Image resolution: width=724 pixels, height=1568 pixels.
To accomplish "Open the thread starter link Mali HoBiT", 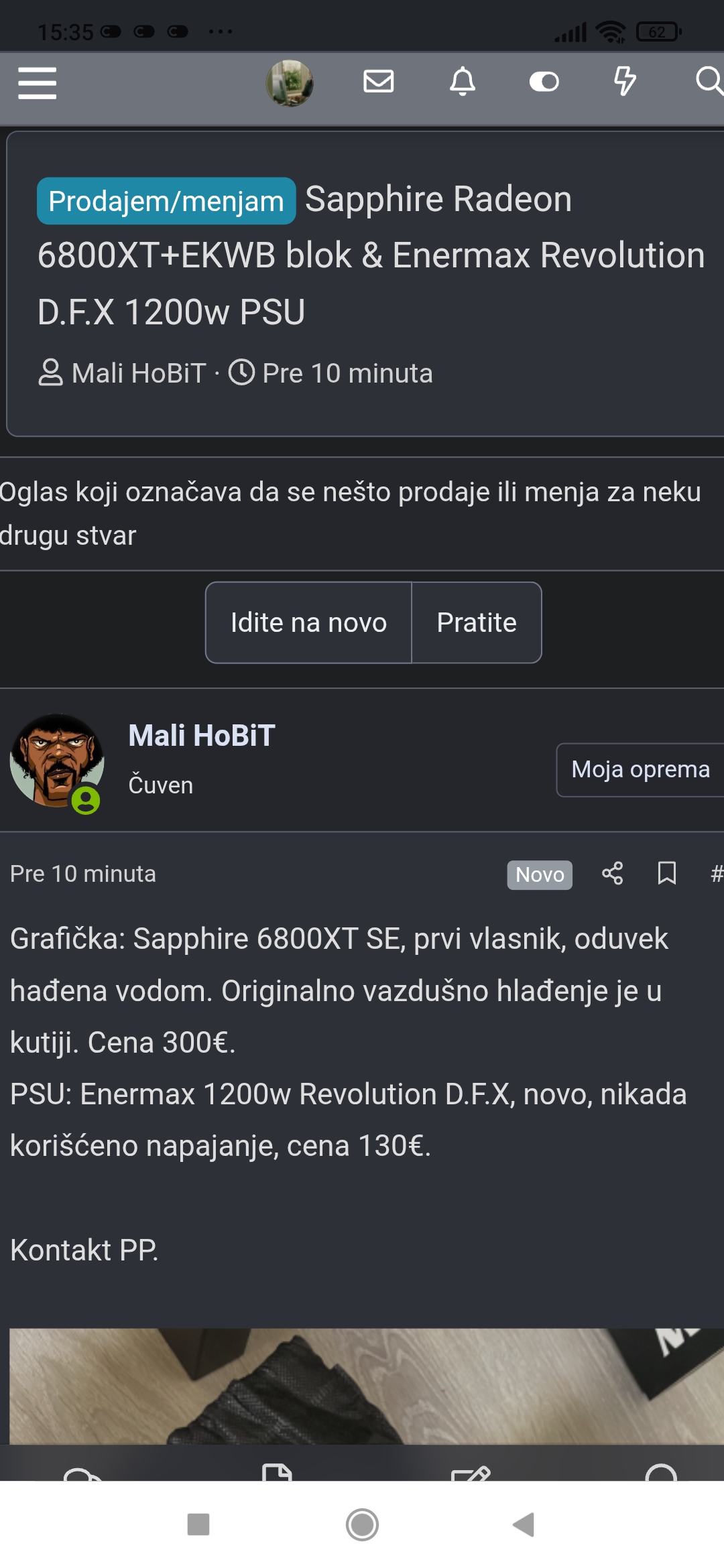I will pos(138,373).
